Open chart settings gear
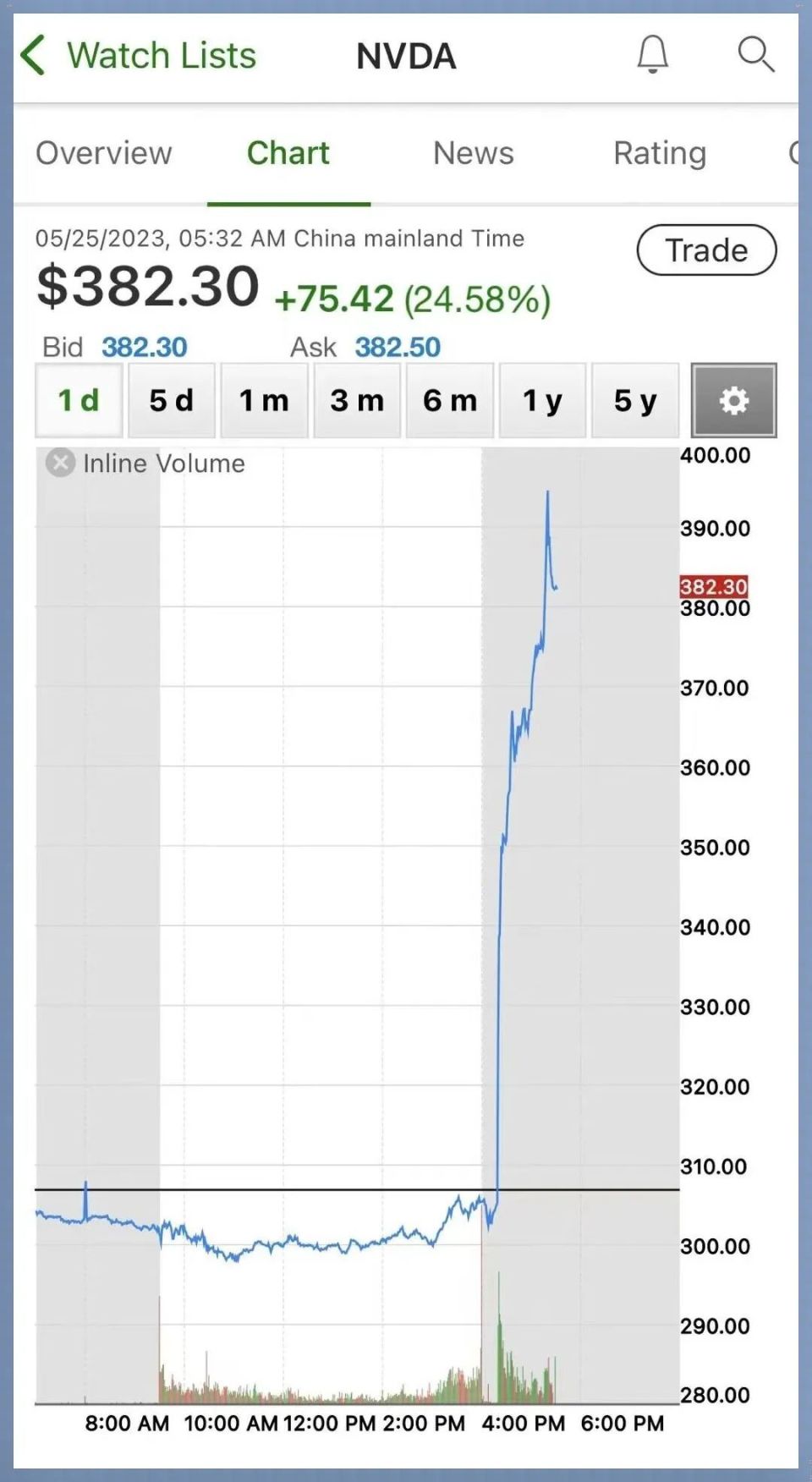This screenshot has width=812, height=1482. tap(733, 400)
